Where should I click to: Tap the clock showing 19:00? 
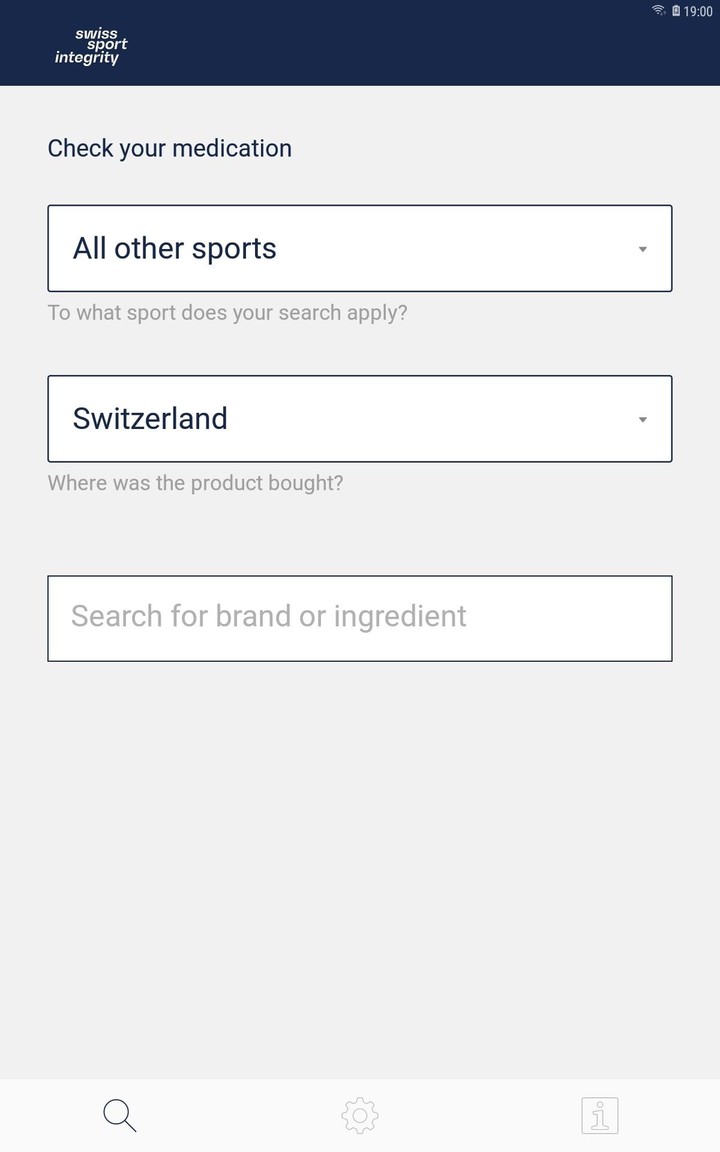pos(697,11)
